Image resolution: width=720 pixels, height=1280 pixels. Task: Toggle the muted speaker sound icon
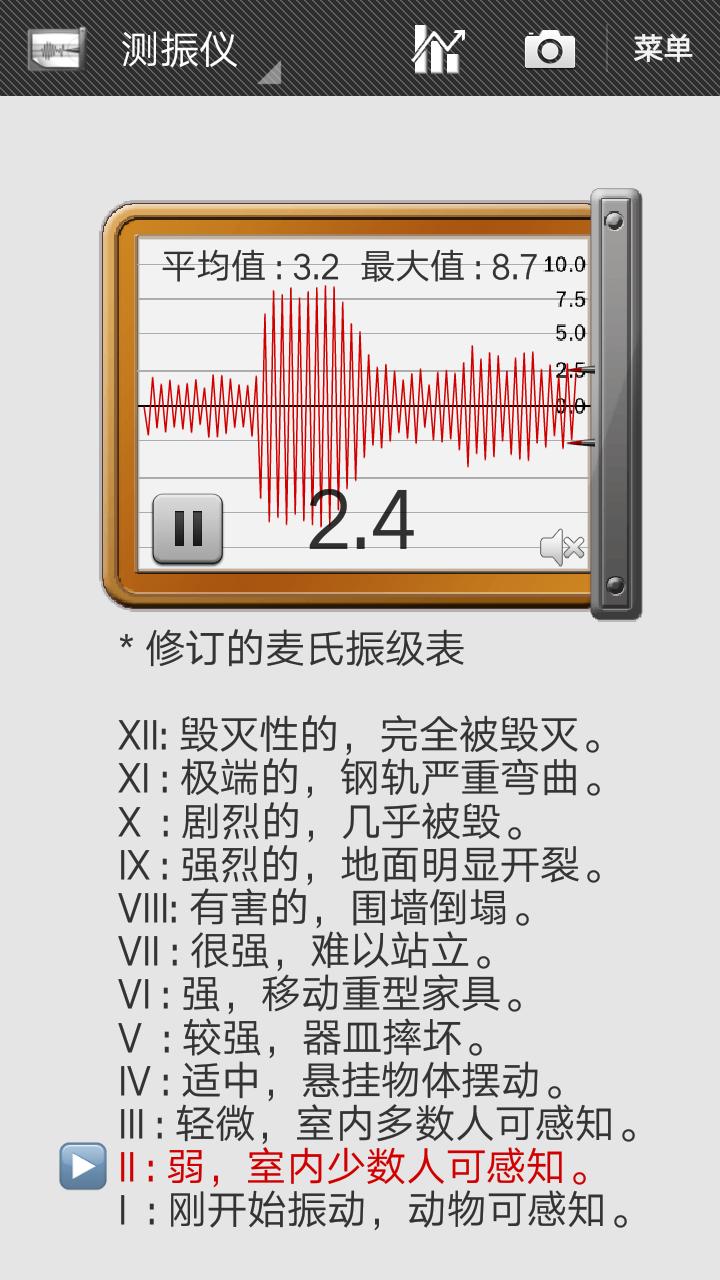pyautogui.click(x=561, y=547)
